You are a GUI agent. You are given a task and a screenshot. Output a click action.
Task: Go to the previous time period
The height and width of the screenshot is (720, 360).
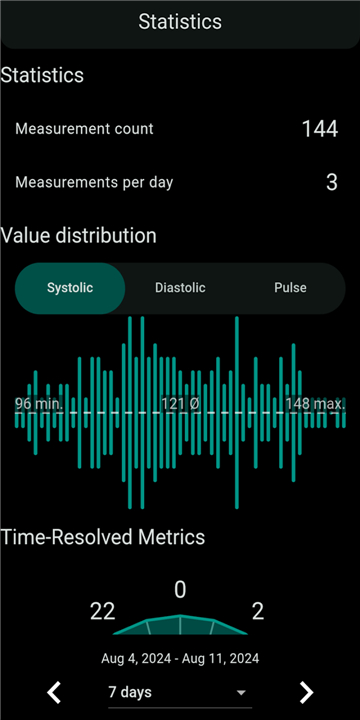(x=54, y=692)
